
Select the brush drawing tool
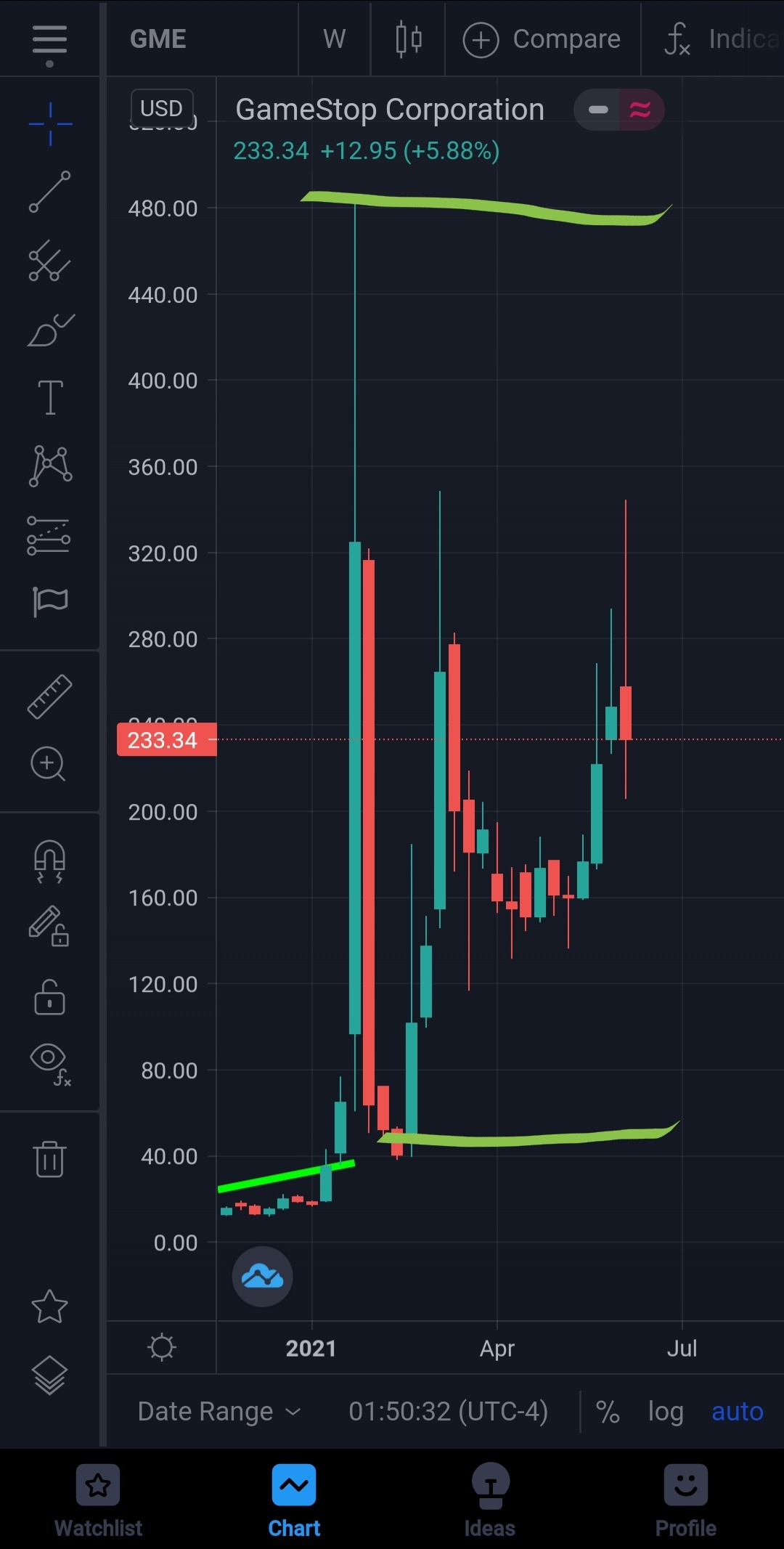pyautogui.click(x=49, y=330)
